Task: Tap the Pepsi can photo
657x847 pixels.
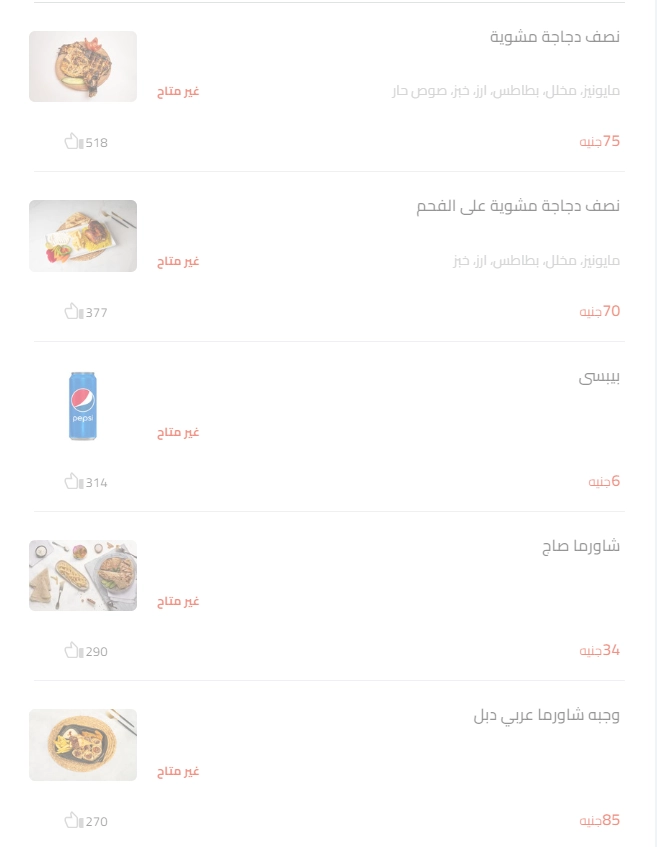Action: [83, 406]
